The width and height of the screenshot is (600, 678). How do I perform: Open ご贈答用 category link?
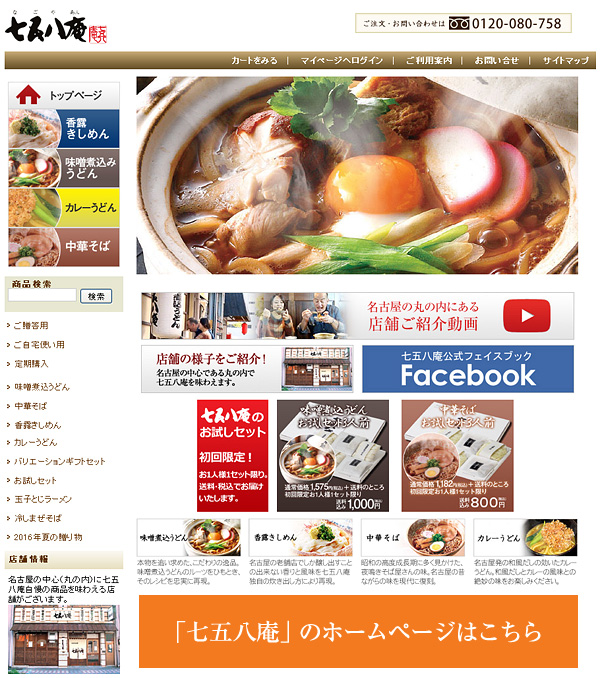[31, 326]
